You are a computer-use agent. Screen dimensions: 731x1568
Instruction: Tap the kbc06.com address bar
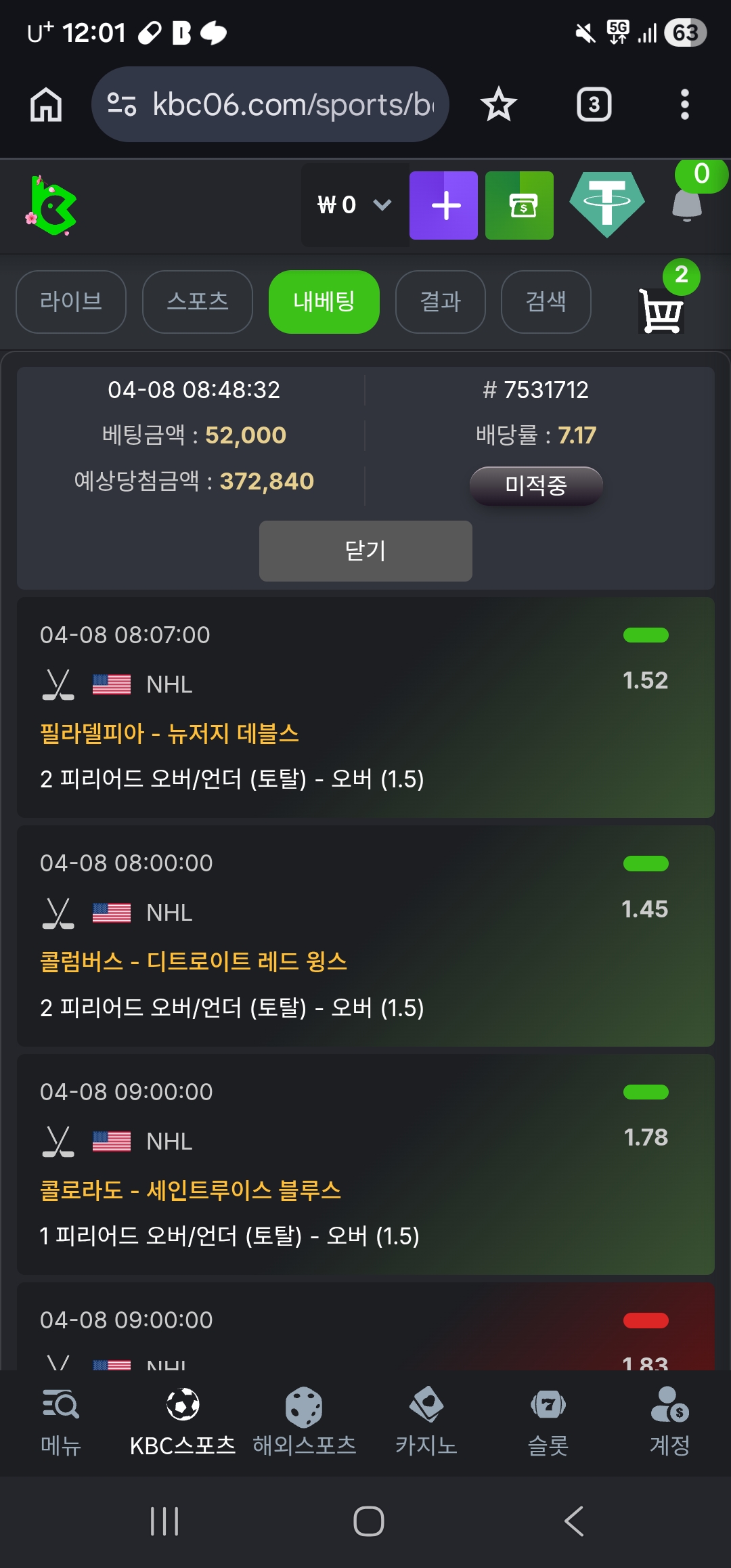[x=271, y=105]
